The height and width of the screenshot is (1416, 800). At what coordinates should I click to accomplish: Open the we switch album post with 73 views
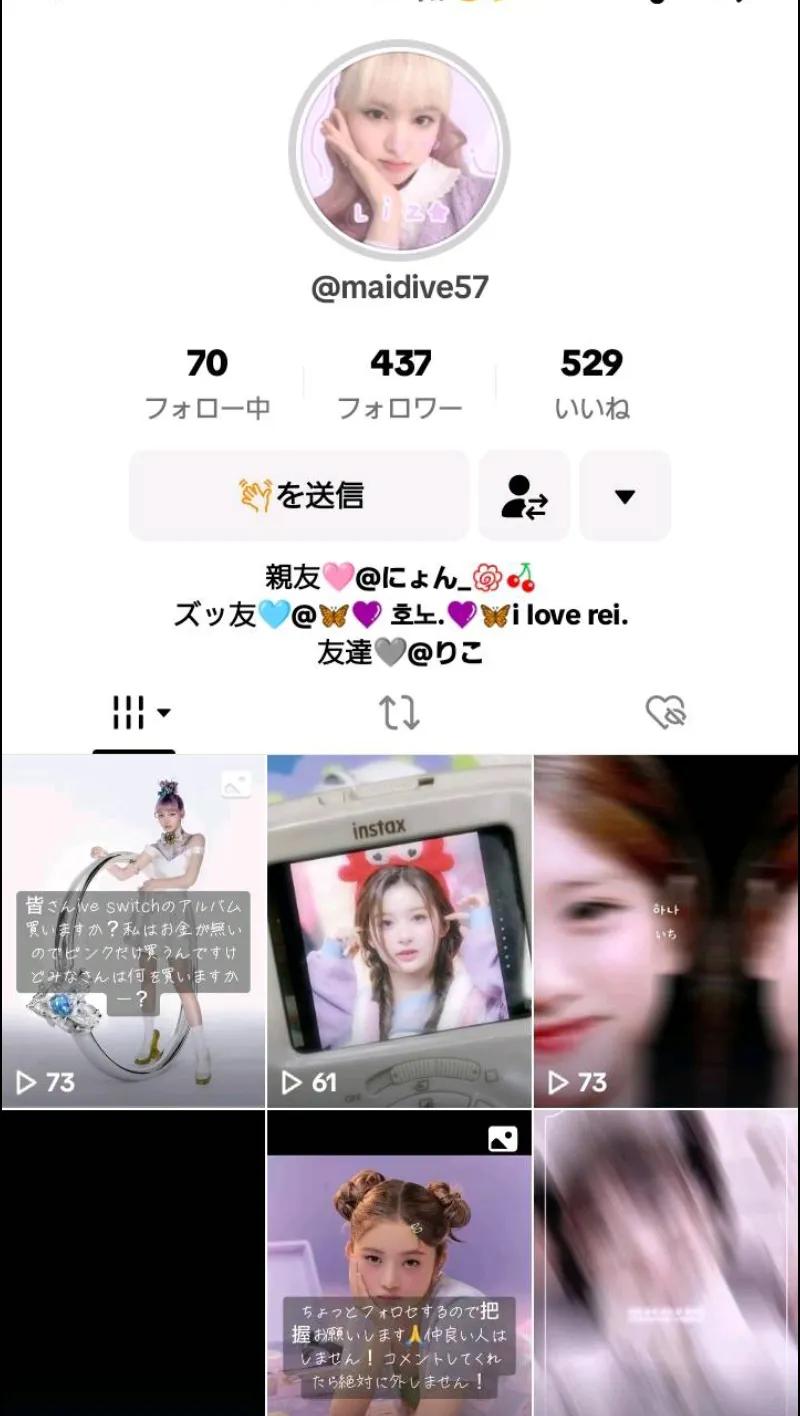[x=133, y=932]
